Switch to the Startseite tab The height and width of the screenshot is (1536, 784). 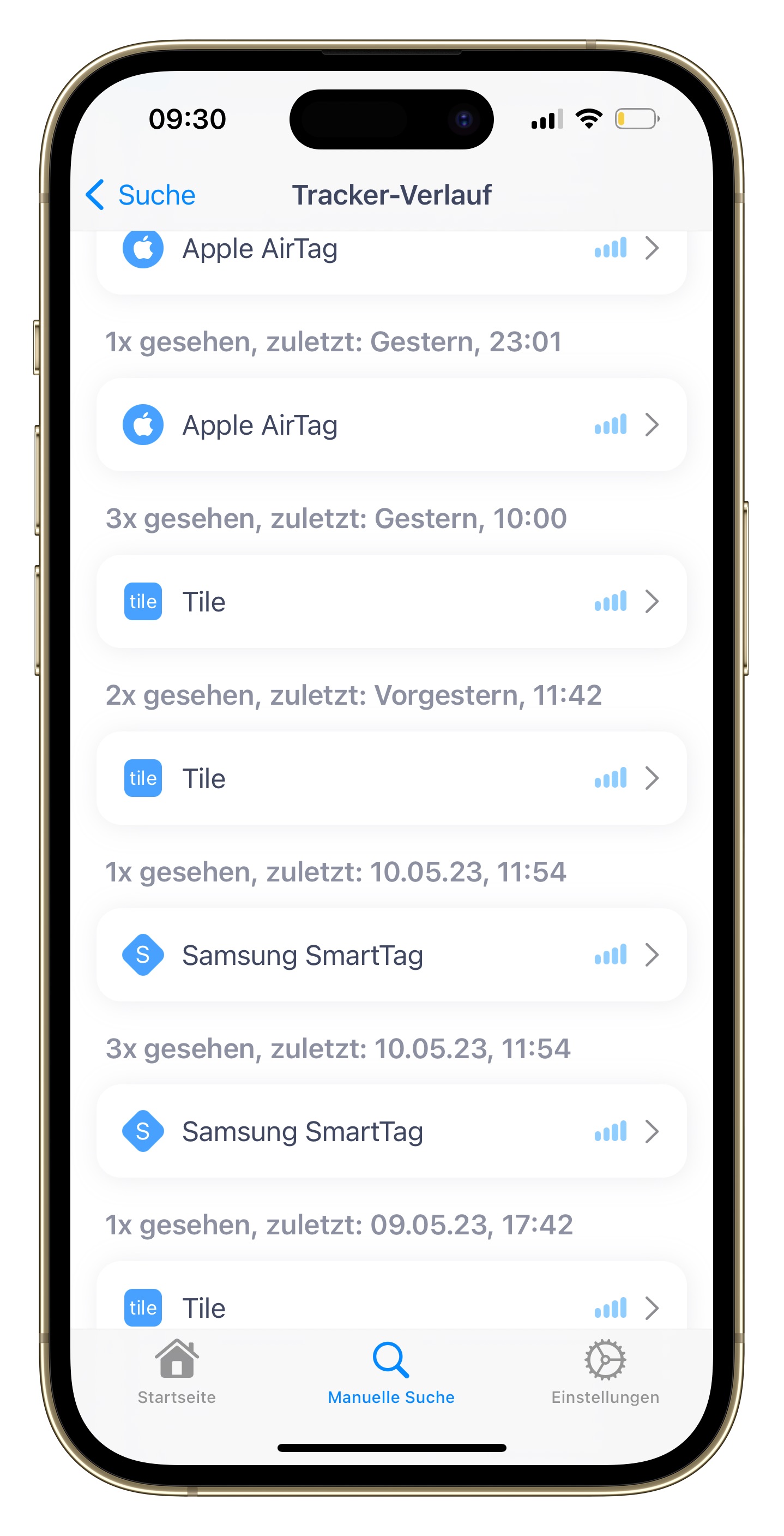tap(177, 1372)
